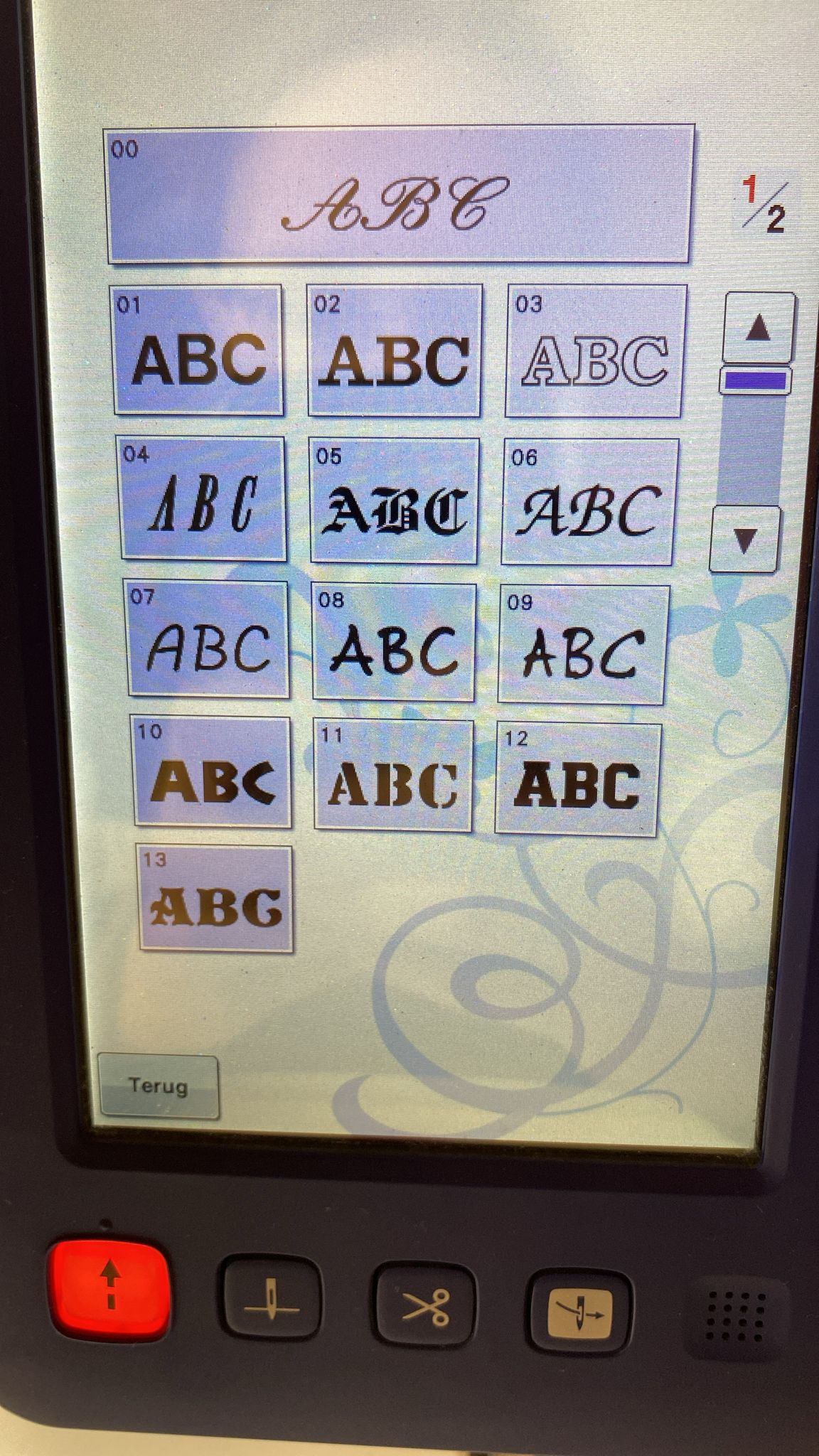Choose font number 10

211,772
